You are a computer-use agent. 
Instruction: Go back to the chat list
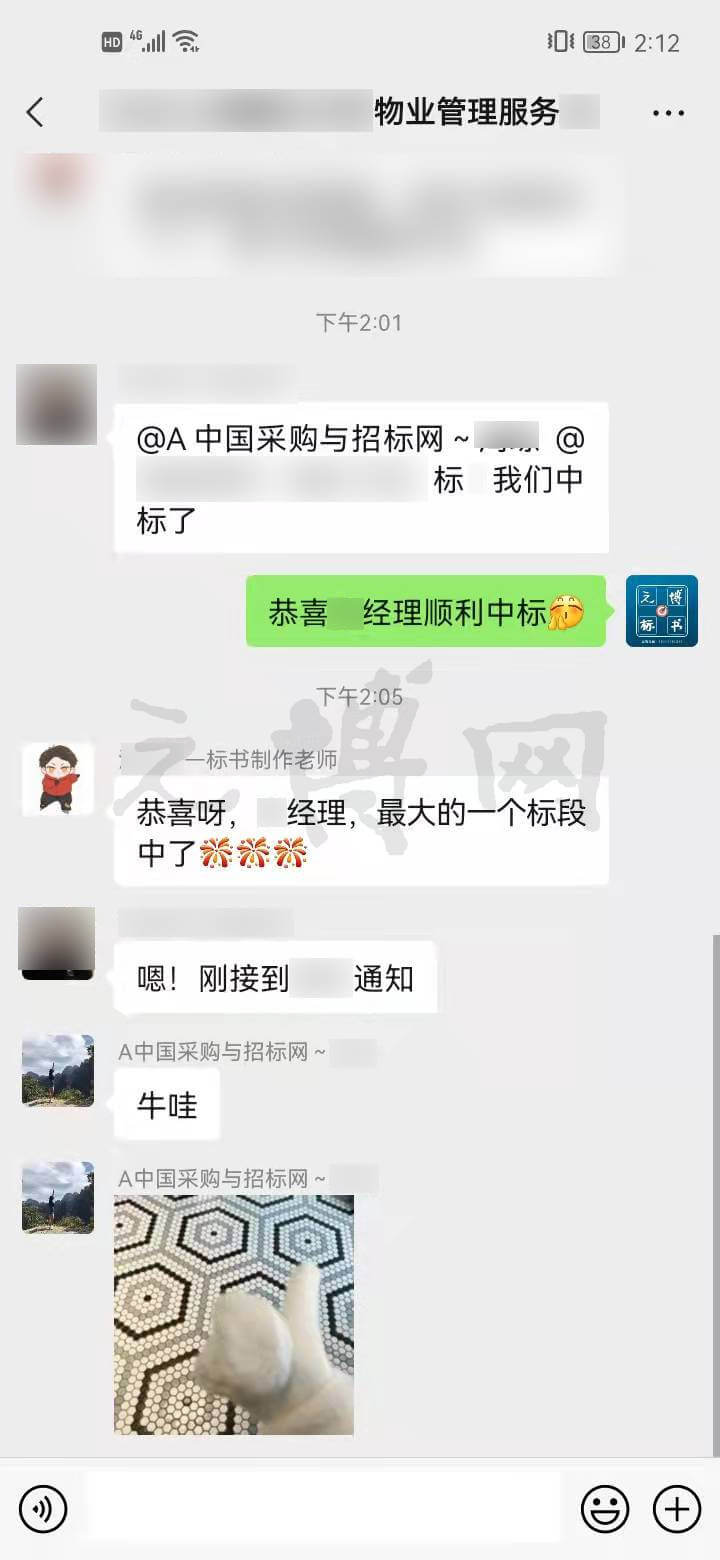click(35, 112)
